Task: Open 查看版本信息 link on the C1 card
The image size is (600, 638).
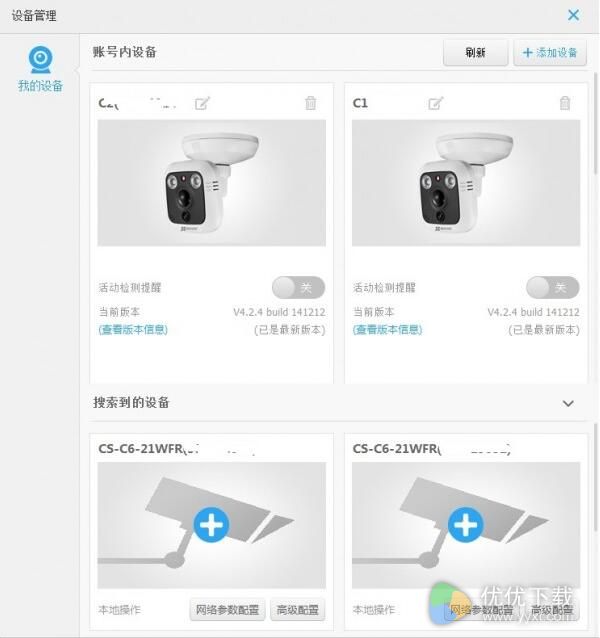Action: [x=387, y=329]
